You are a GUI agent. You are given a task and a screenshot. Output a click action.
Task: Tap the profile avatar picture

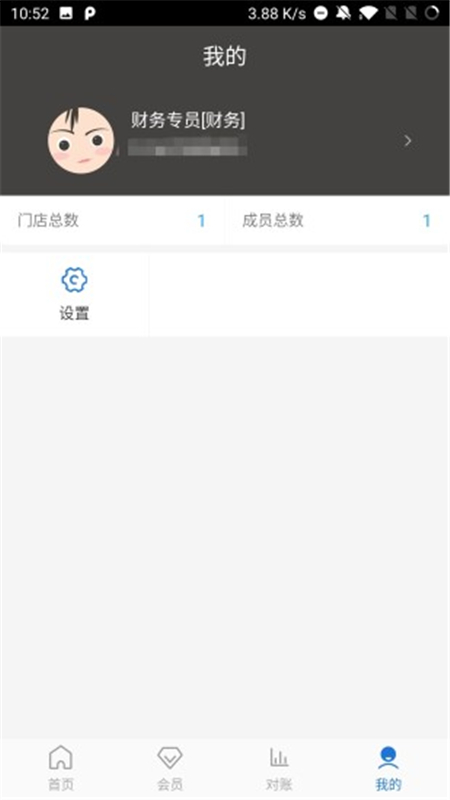[81, 141]
